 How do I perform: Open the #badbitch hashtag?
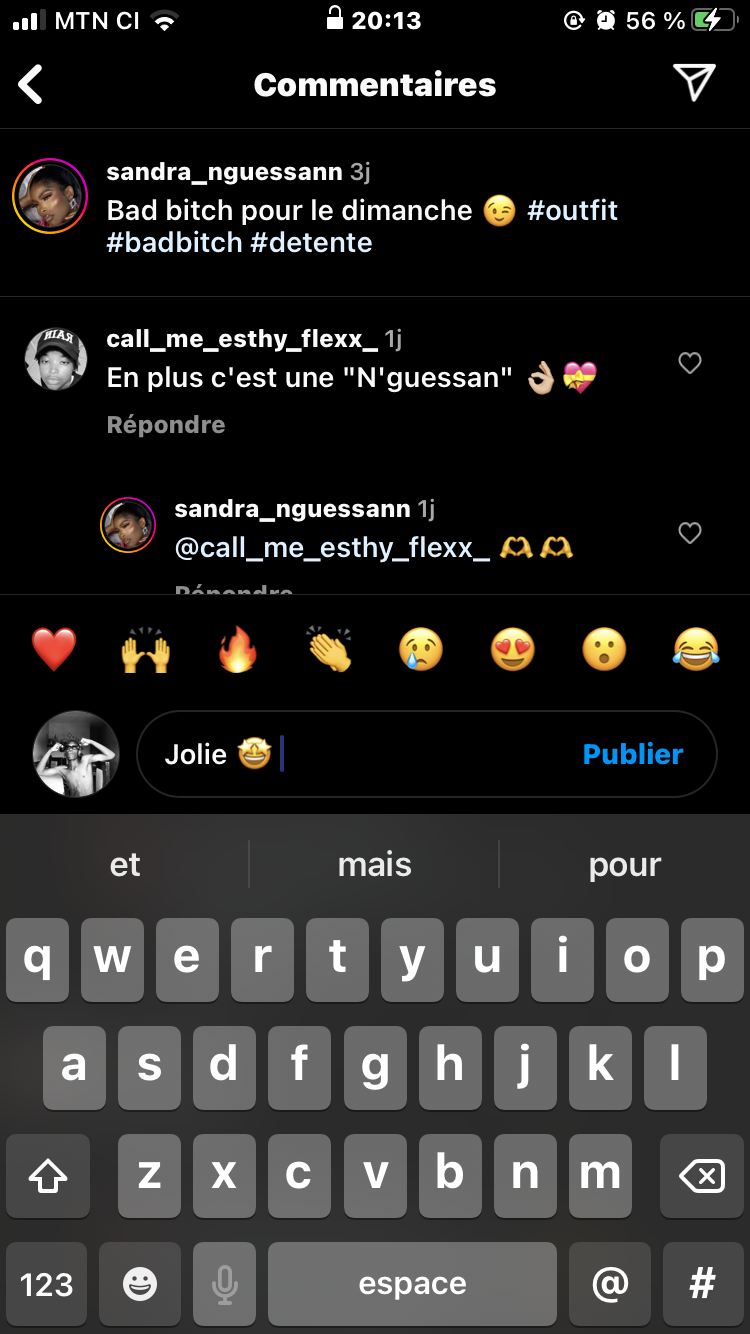pyautogui.click(x=175, y=243)
